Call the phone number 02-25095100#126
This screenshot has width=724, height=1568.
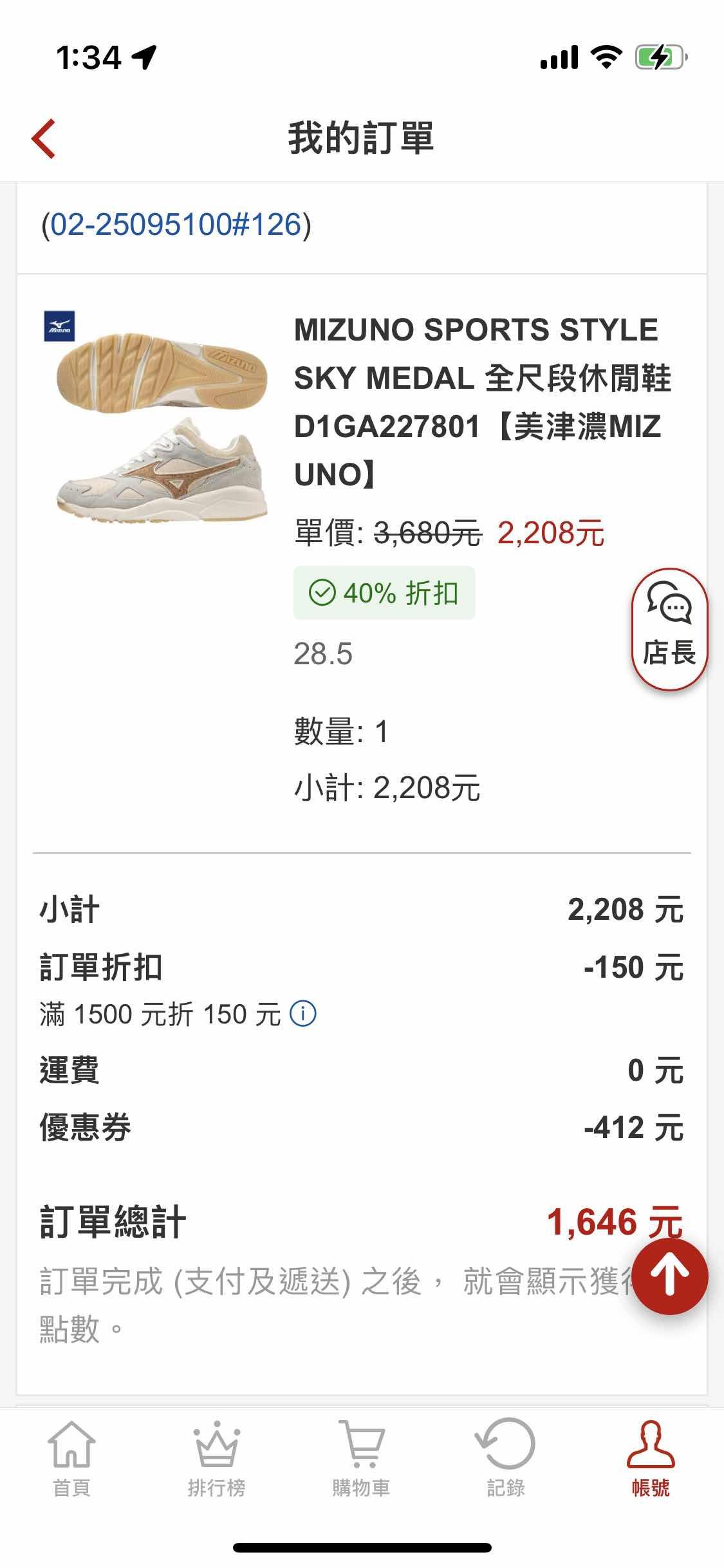pos(176,225)
